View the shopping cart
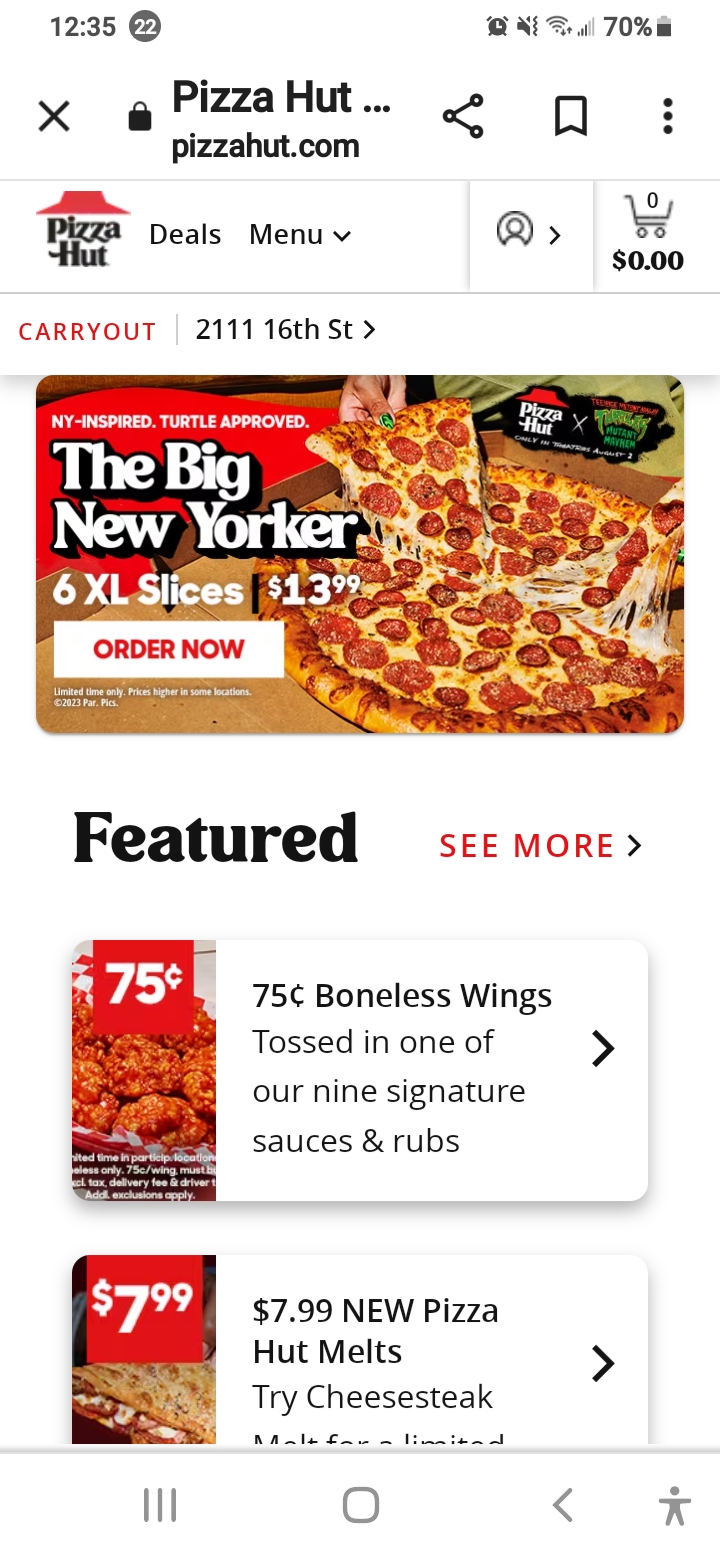The image size is (720, 1560). click(x=648, y=234)
